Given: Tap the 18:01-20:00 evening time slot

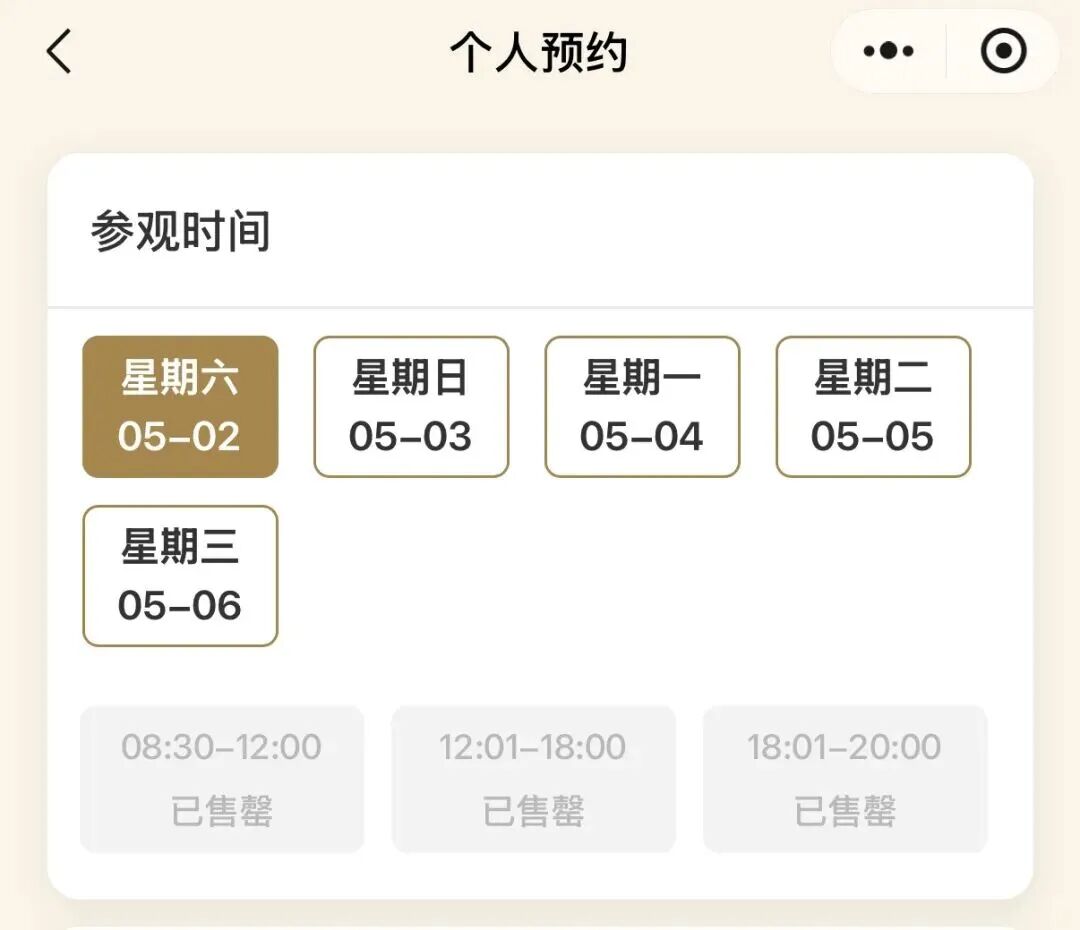Looking at the screenshot, I should (845, 779).
